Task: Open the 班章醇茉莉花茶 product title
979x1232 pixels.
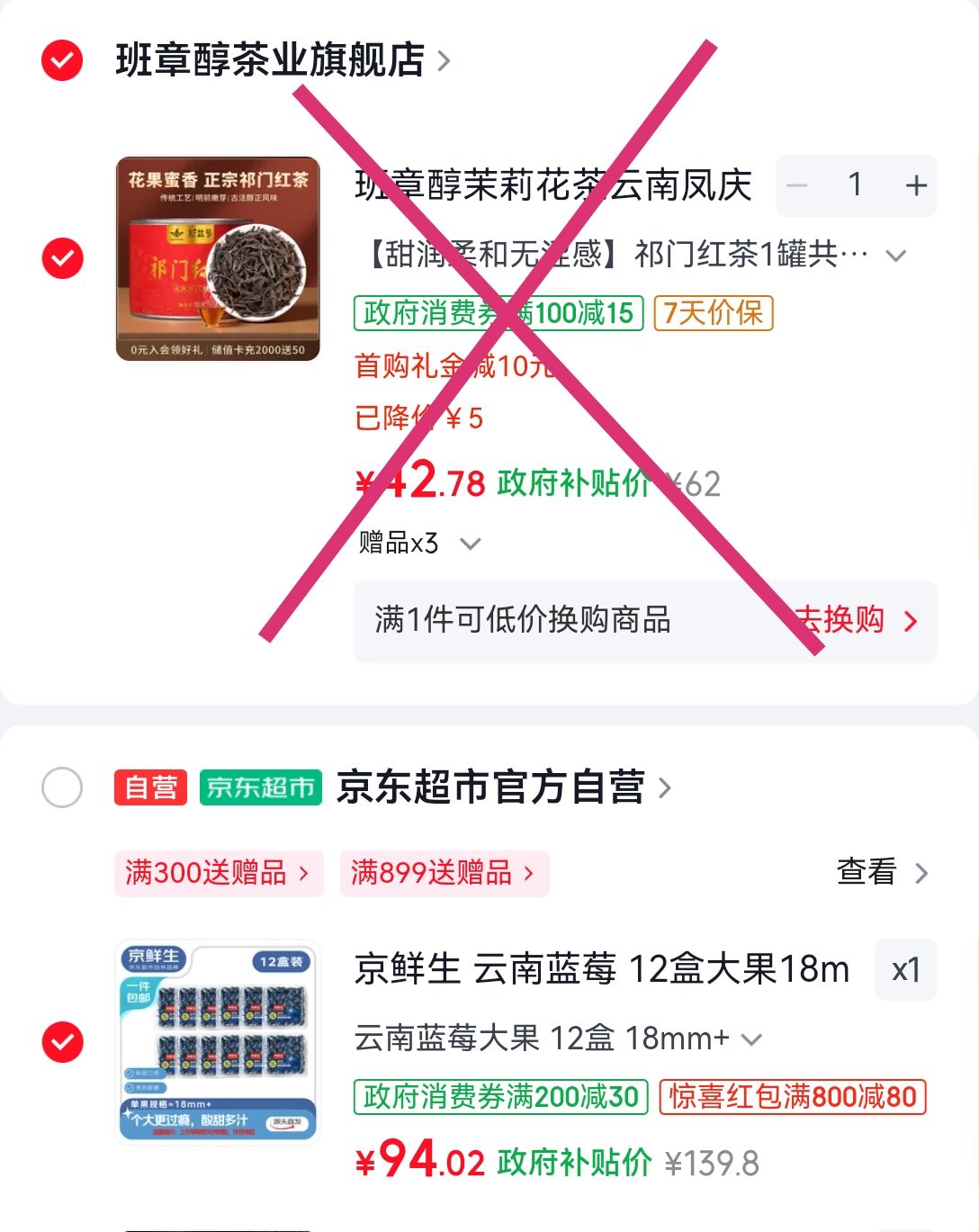Action: tap(552, 186)
